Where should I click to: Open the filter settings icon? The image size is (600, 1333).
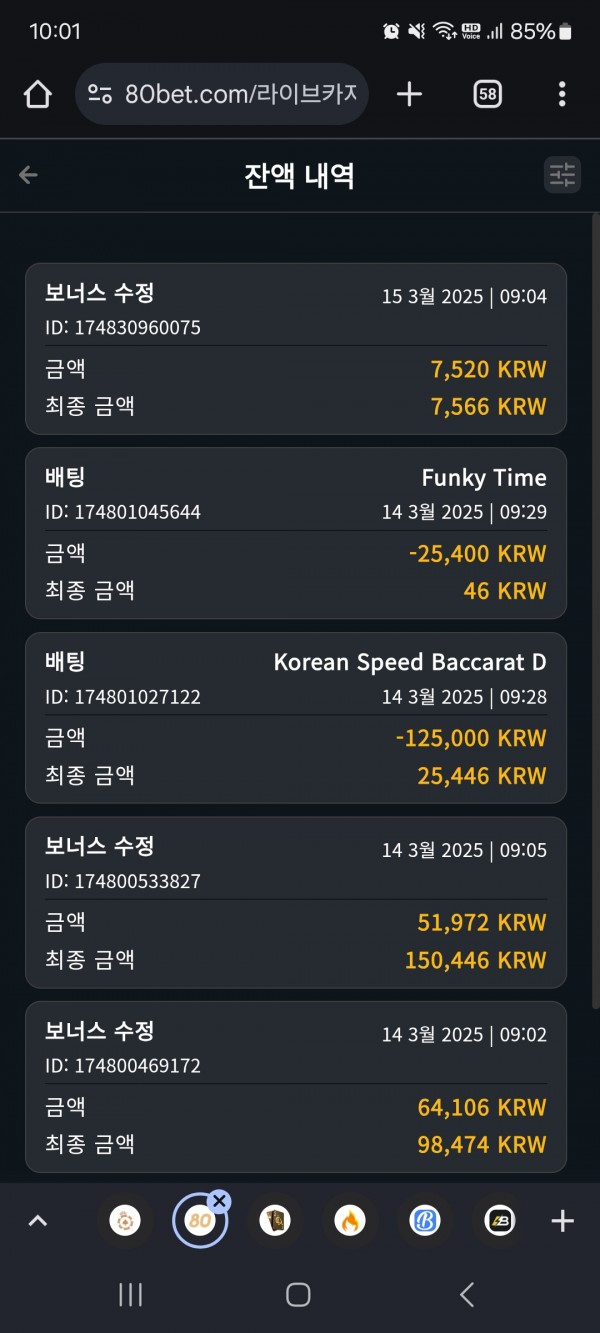(x=562, y=175)
